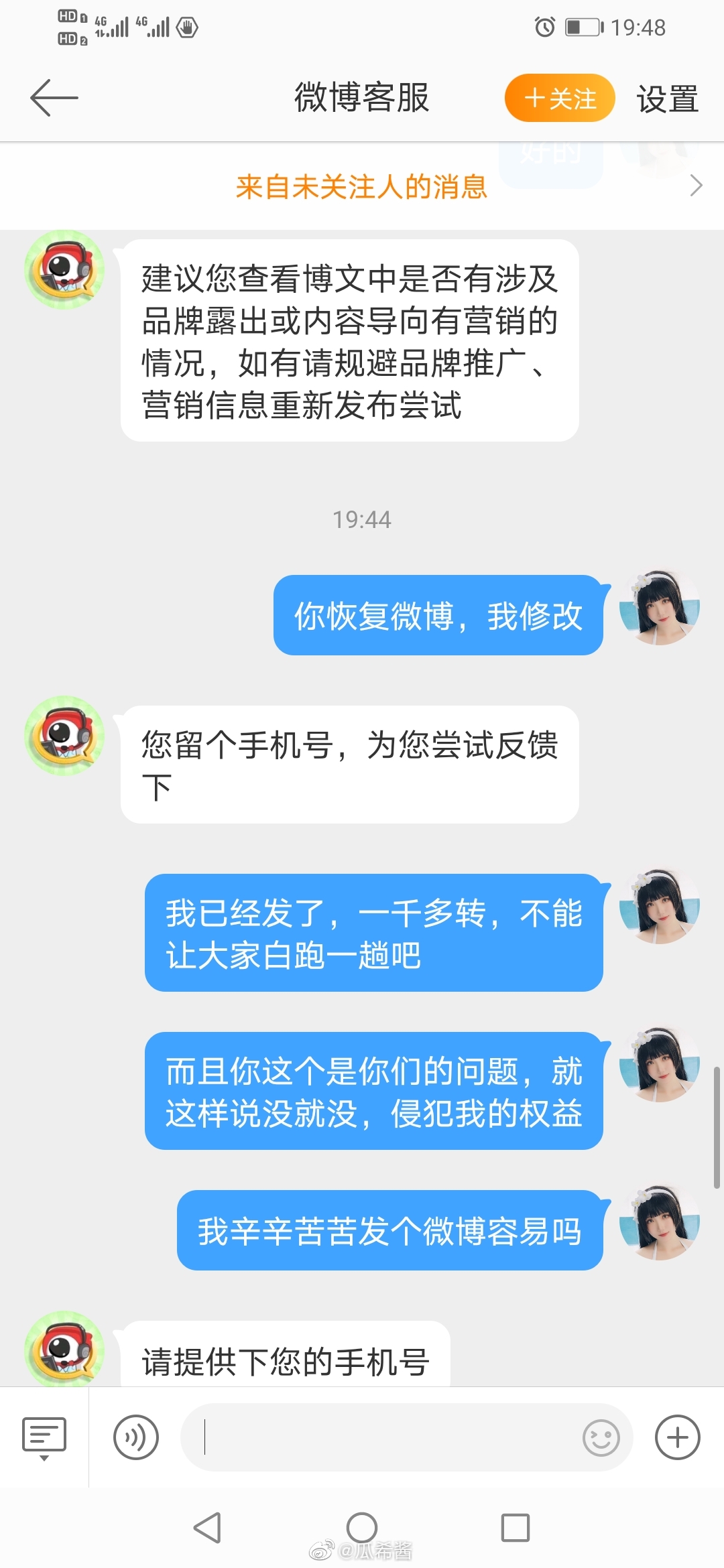Follow 微博客服 with the +关注 button
The width and height of the screenshot is (724, 1568).
pos(559,99)
